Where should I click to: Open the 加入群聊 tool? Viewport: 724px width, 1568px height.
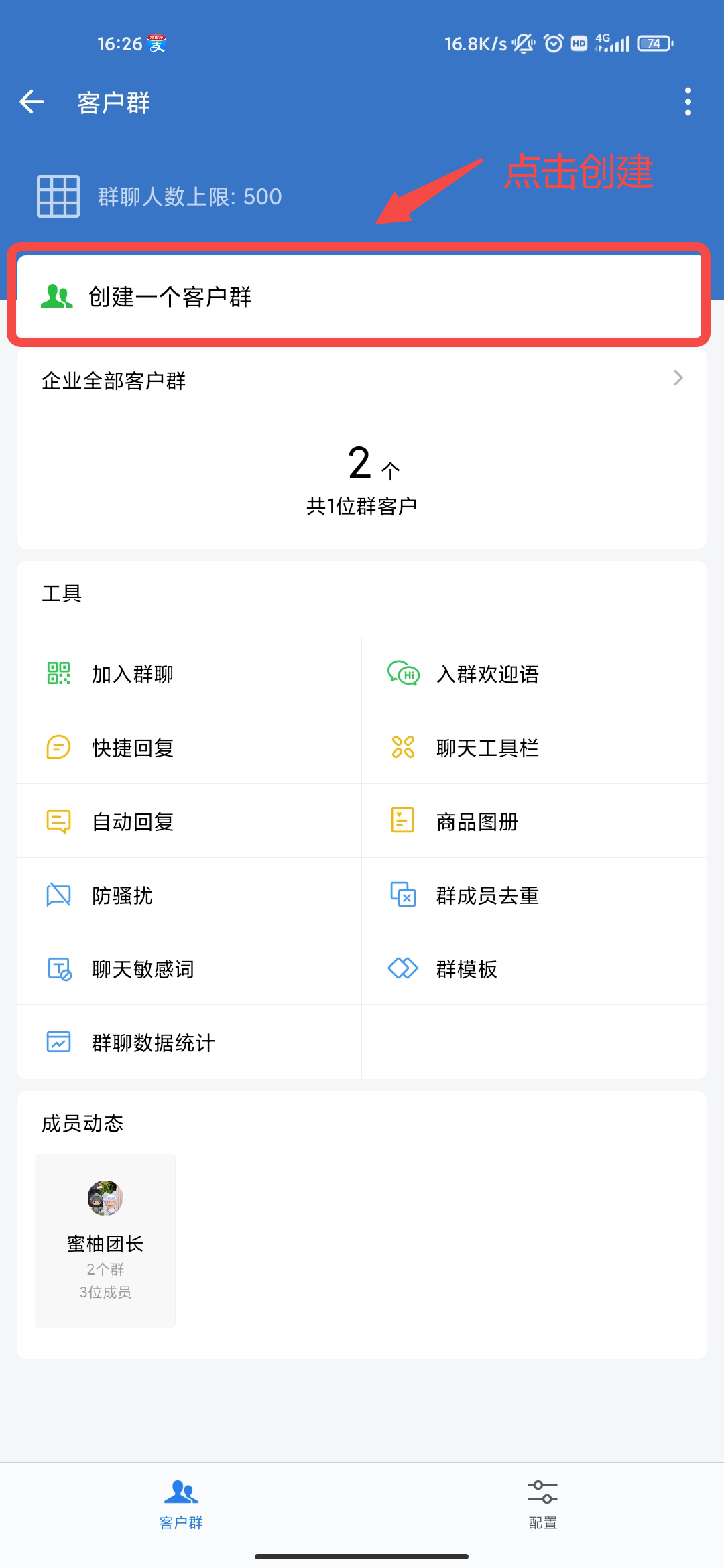tap(189, 673)
